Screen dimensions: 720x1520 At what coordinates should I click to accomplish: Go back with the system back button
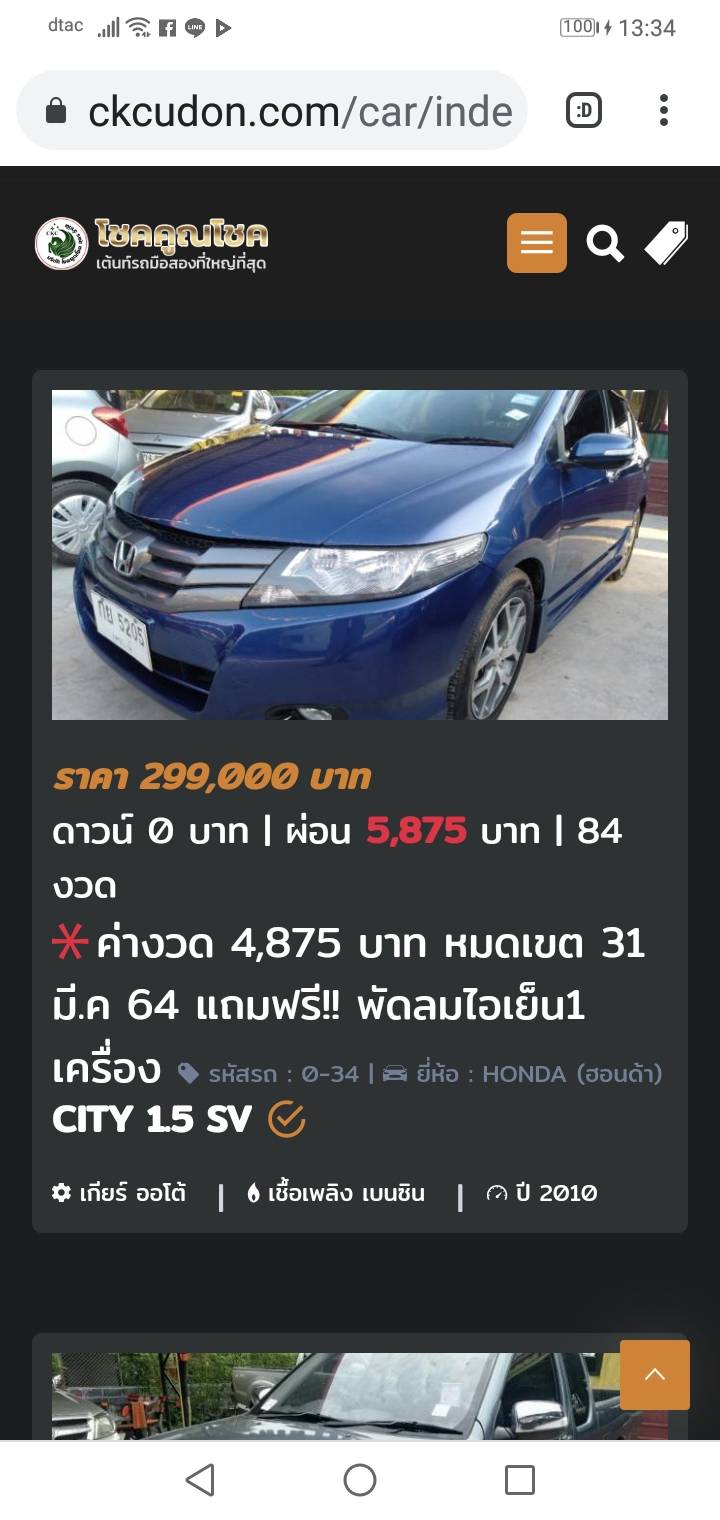[200, 1480]
